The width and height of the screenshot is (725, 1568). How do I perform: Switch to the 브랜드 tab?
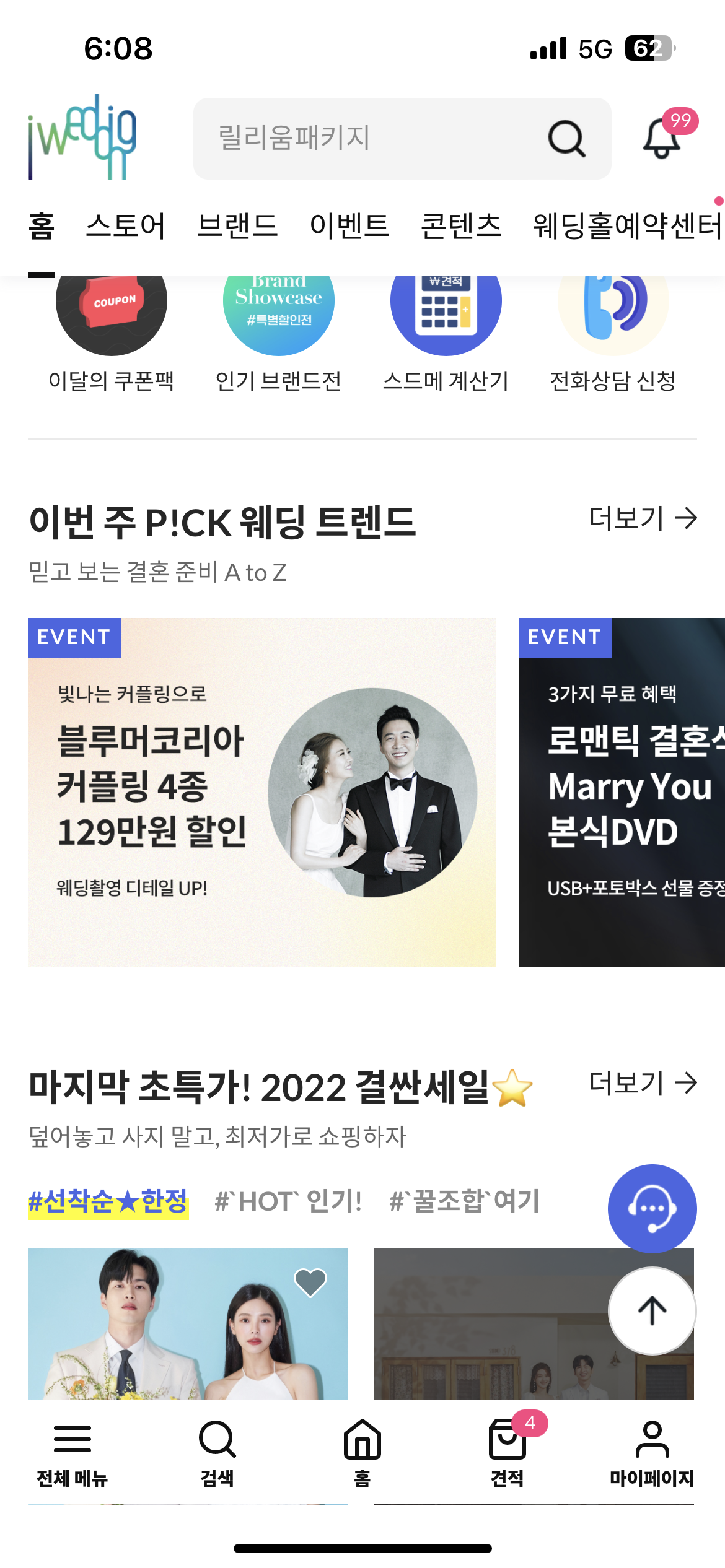237,225
